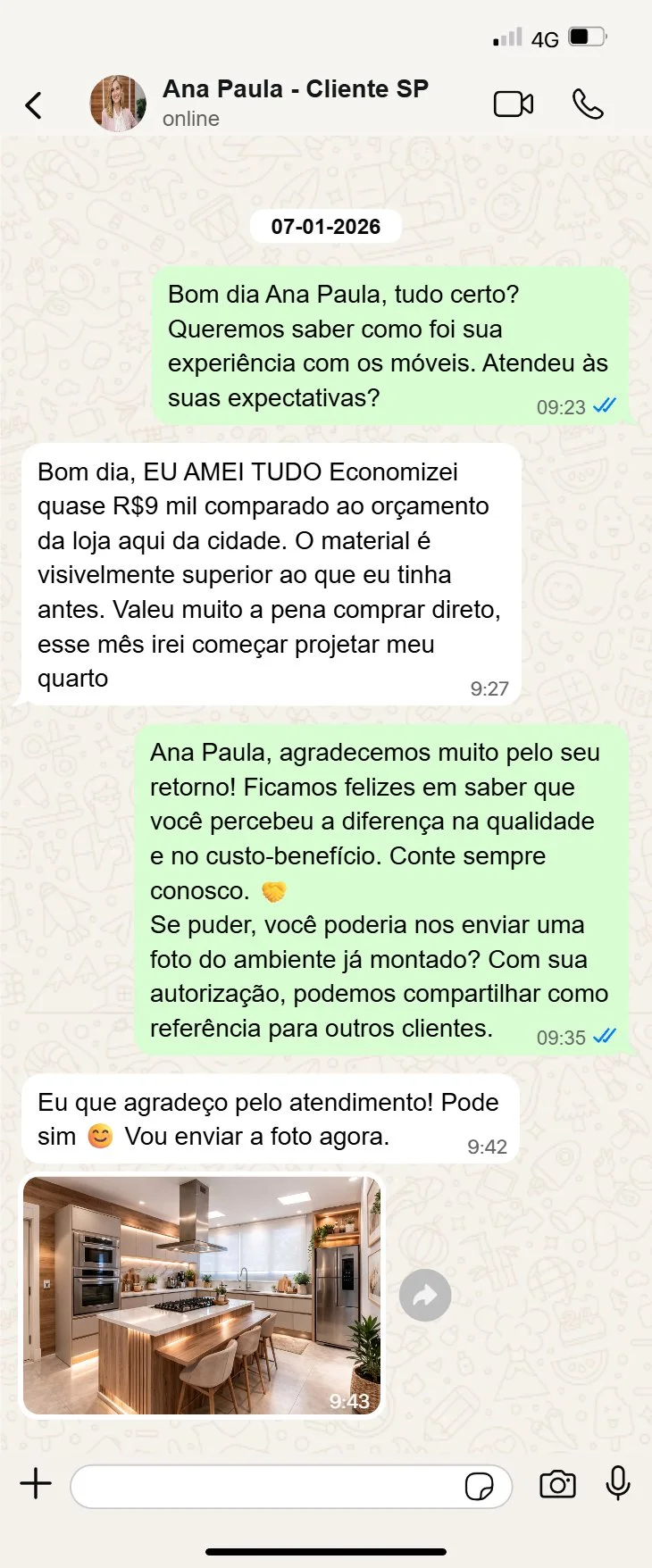The height and width of the screenshot is (1568, 652).
Task: Tap the back arrow to leave the chat
Action: click(x=32, y=104)
